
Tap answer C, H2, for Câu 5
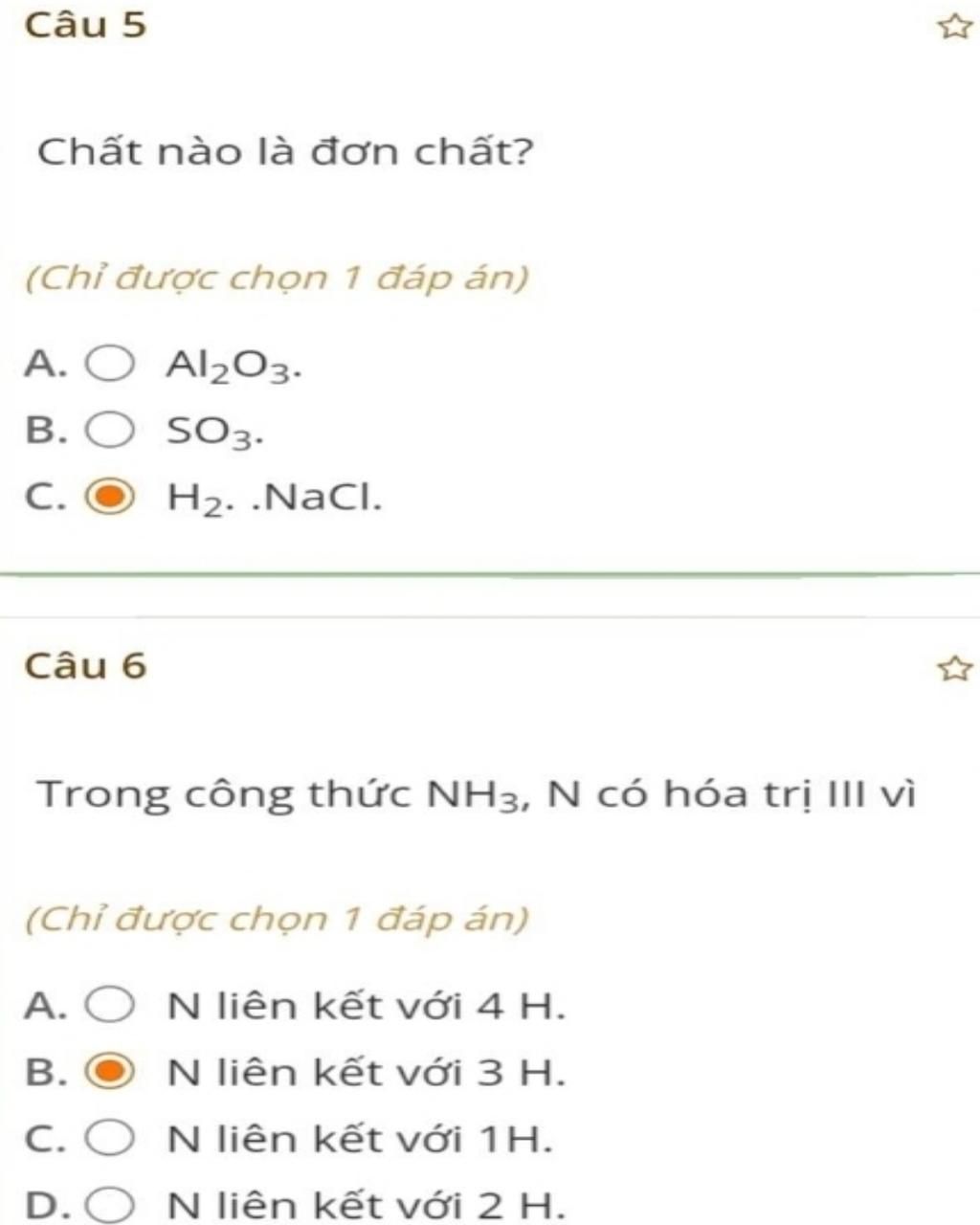point(111,497)
